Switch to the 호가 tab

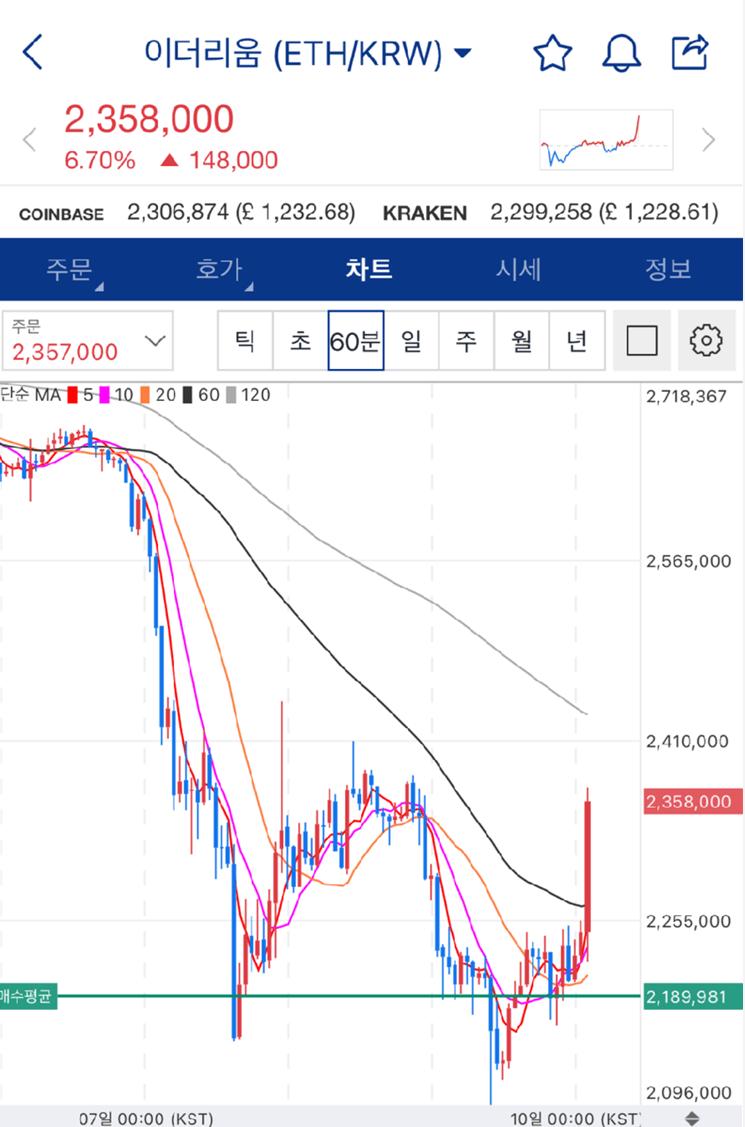(x=218, y=269)
